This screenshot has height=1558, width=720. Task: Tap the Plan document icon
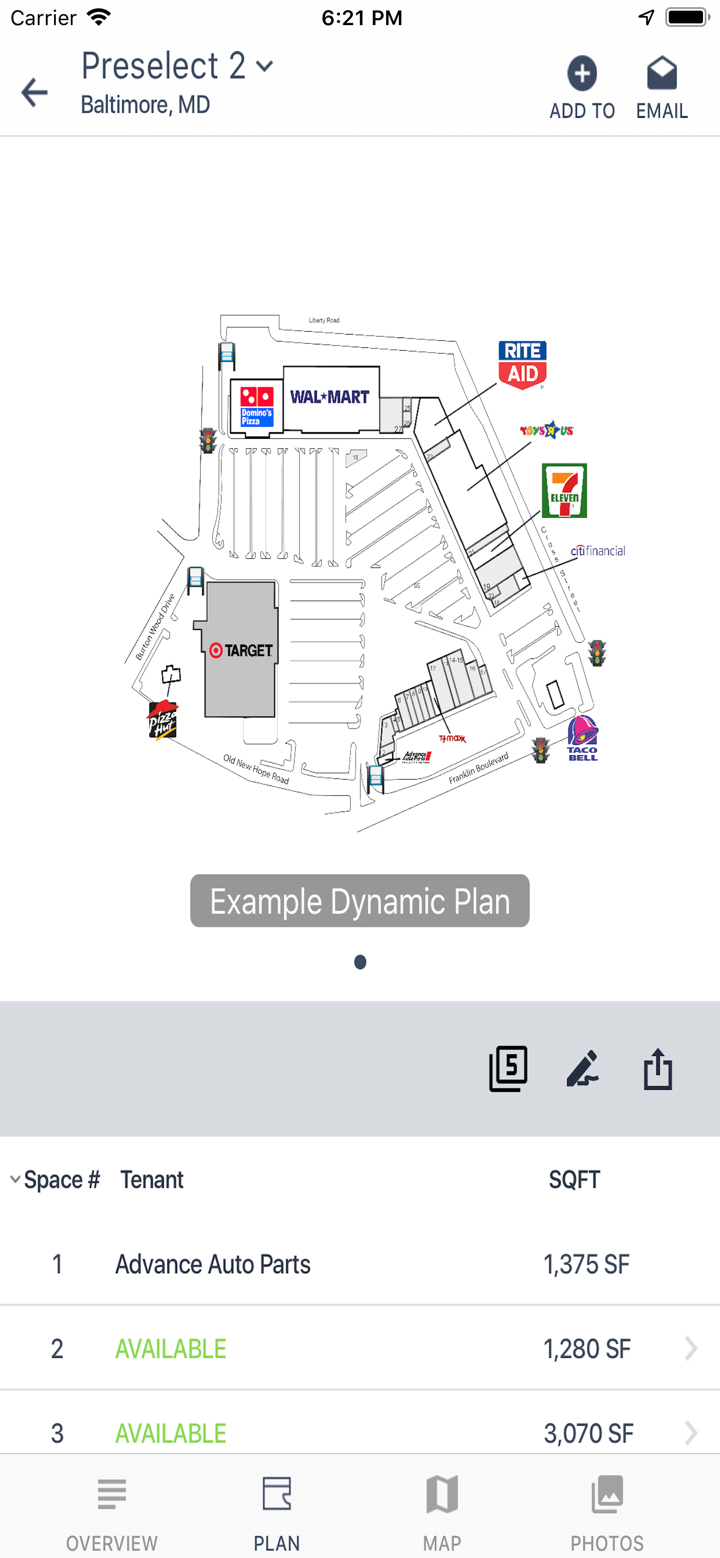coord(276,1505)
